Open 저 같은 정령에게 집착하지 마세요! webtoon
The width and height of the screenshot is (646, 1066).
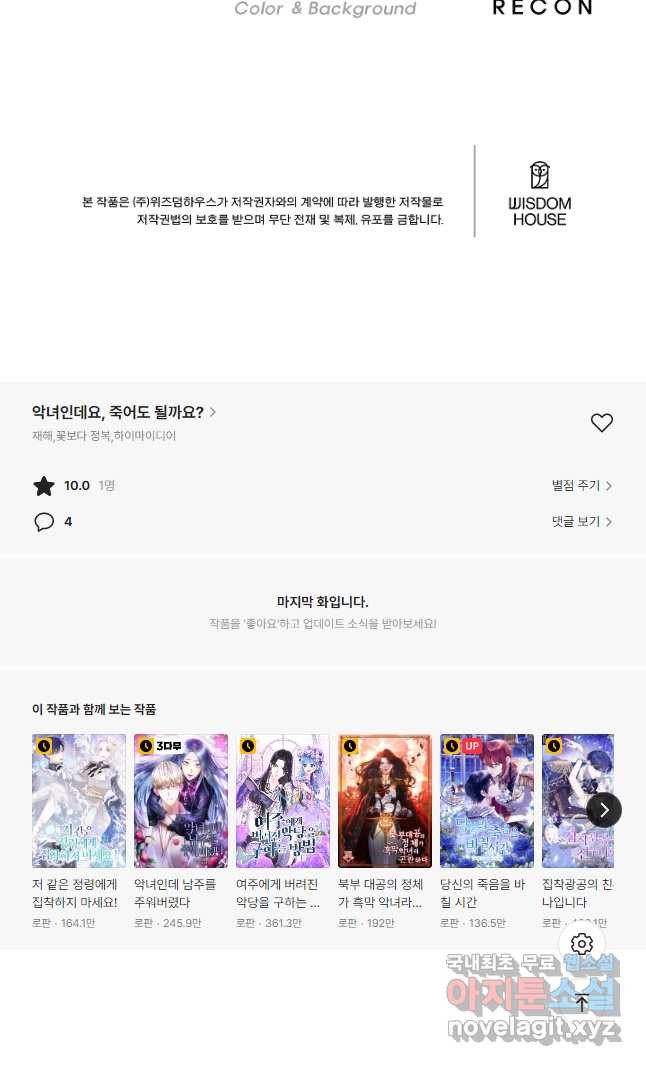(x=79, y=801)
